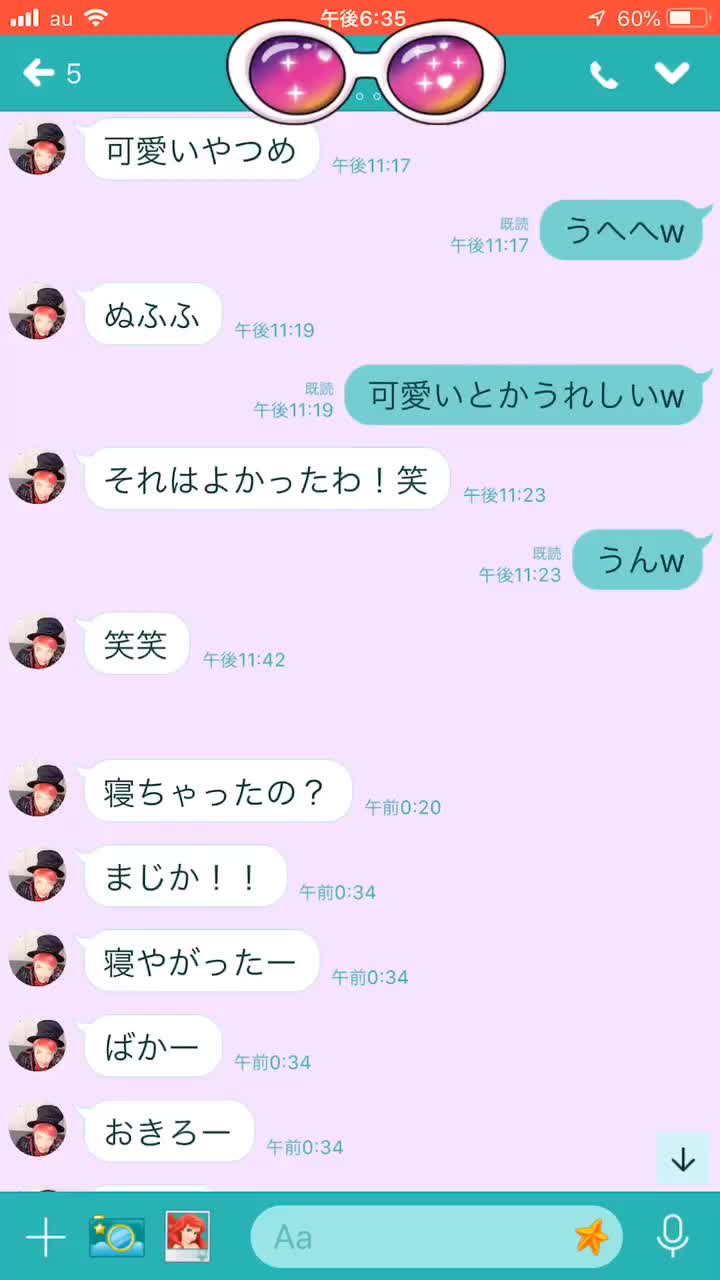Open the plus attachment menu
Image resolution: width=720 pixels, height=1280 pixels.
[45, 1238]
